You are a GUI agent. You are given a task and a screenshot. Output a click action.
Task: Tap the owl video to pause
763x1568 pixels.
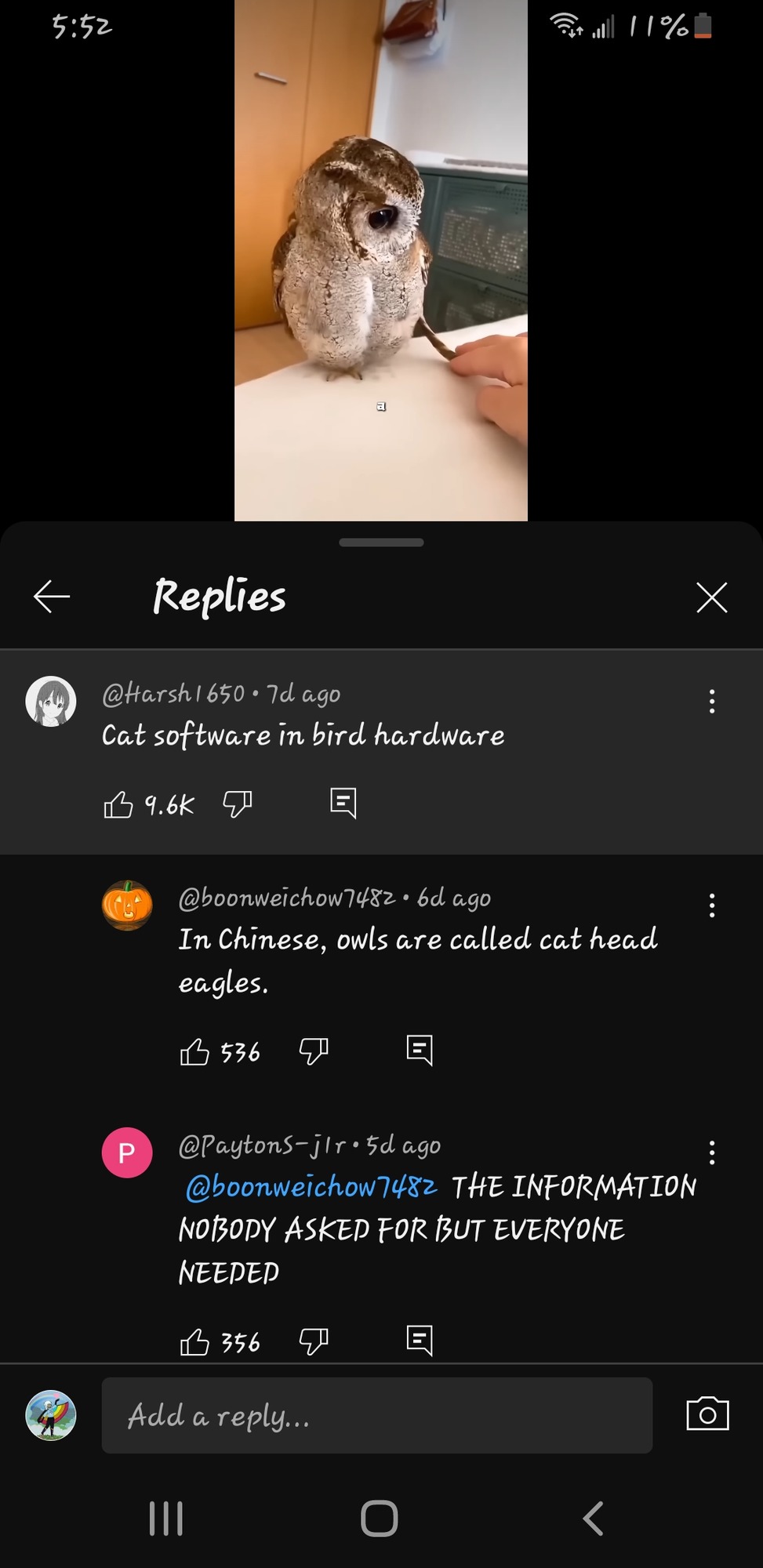pyautogui.click(x=380, y=259)
